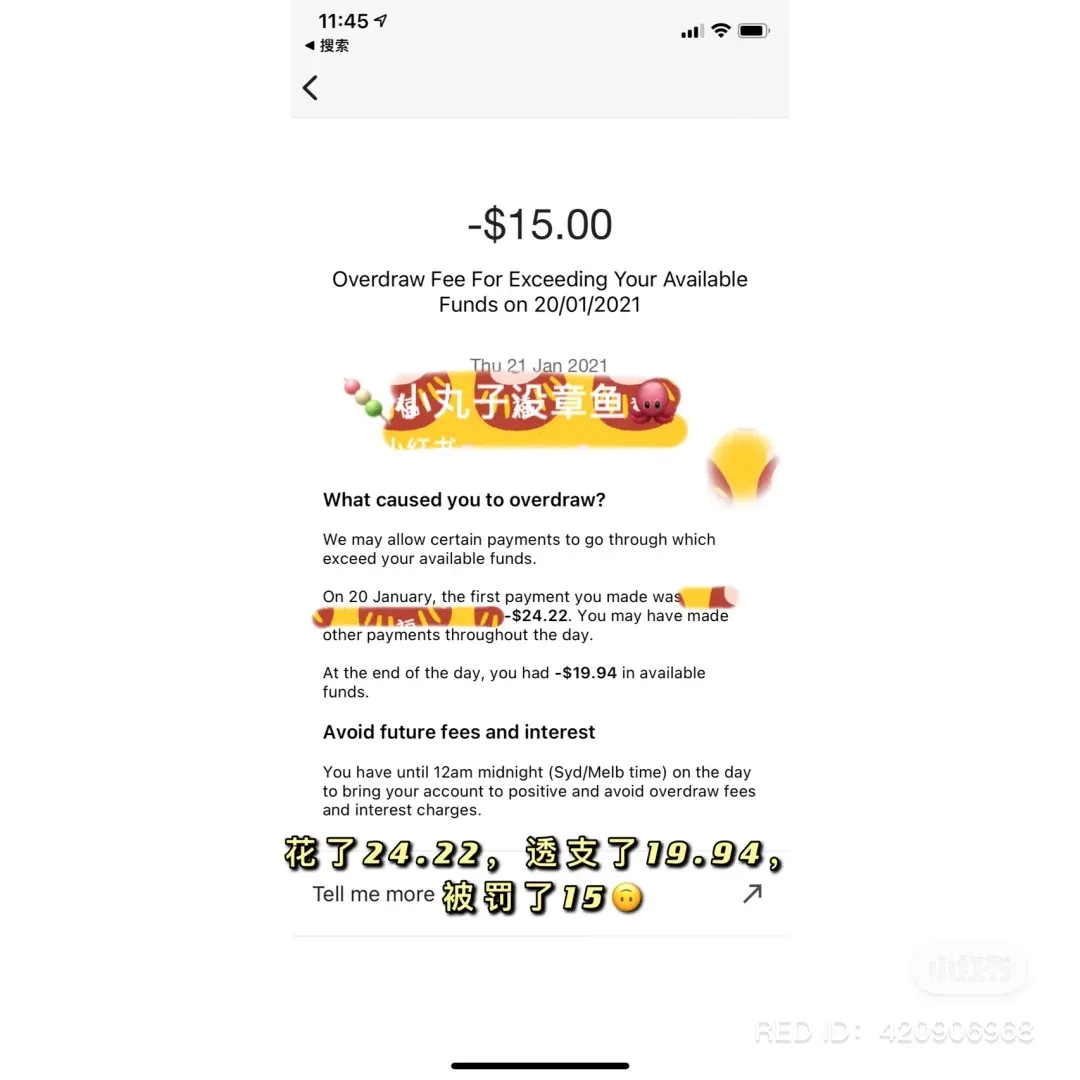Image resolution: width=1080 pixels, height=1080 pixels.
Task: Return to the previous 搜索 app
Action: [327, 46]
